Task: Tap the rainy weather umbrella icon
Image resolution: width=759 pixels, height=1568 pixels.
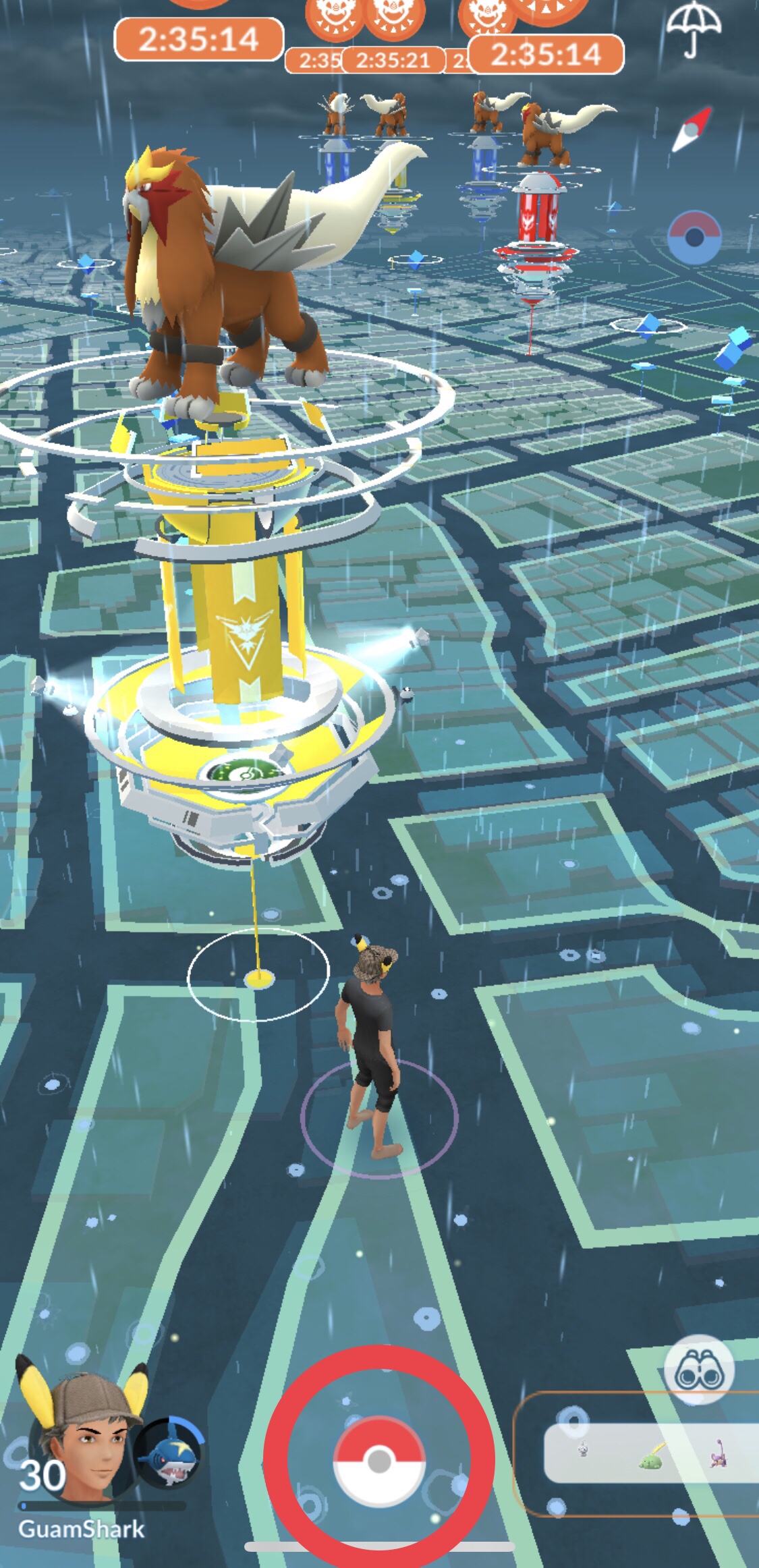Action: tap(693, 28)
